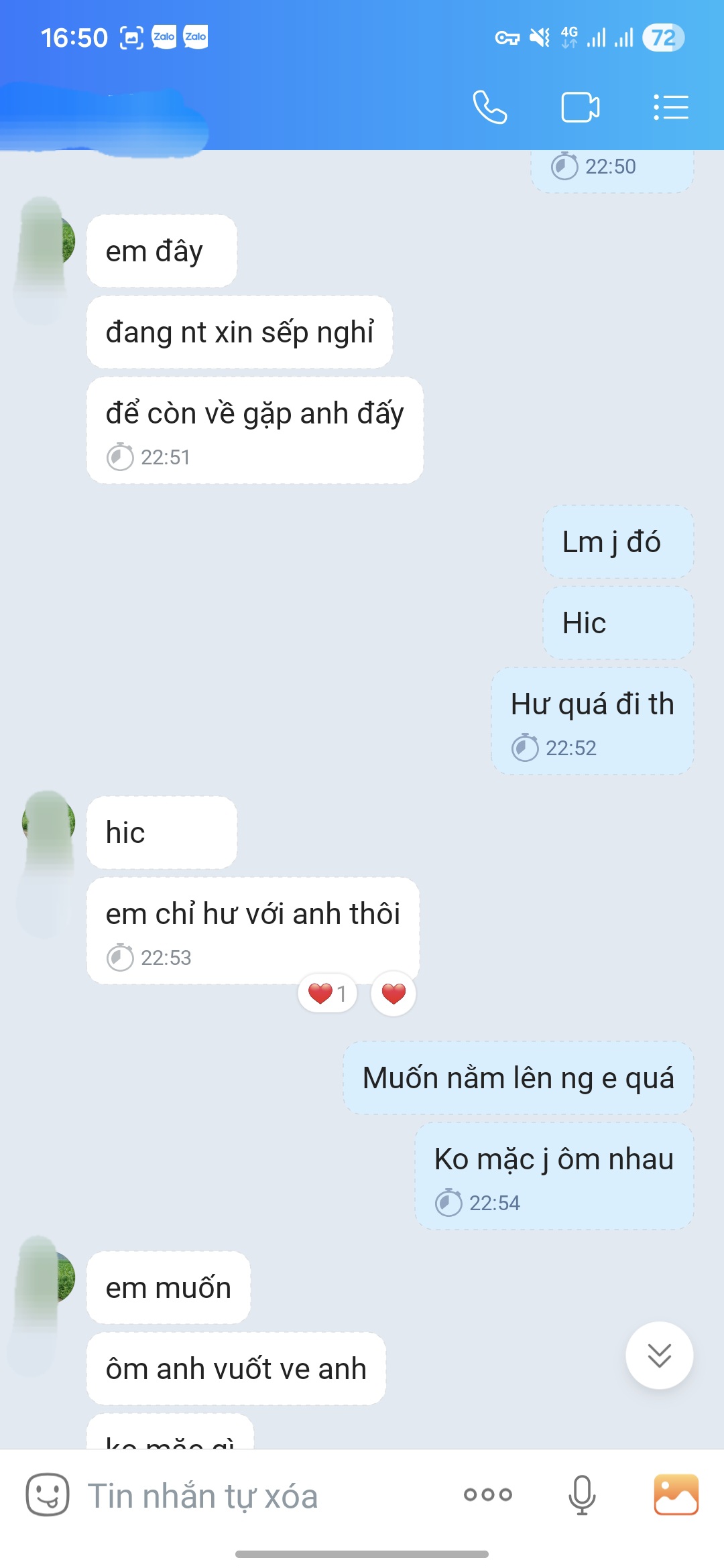View heart reaction count on the 22:53 message
724x1568 pixels.
pos(327,993)
